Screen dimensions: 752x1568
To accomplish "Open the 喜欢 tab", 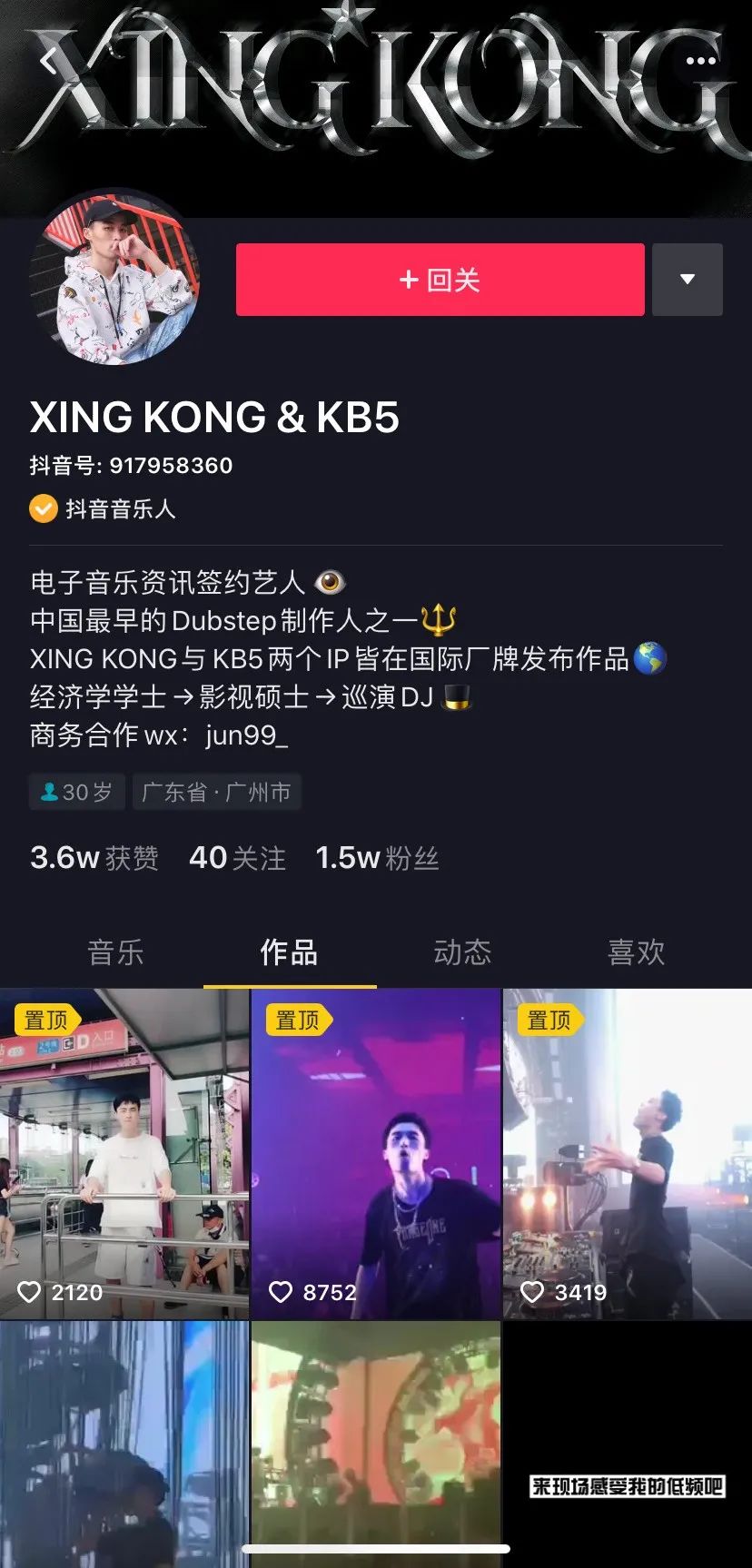I will click(x=636, y=952).
